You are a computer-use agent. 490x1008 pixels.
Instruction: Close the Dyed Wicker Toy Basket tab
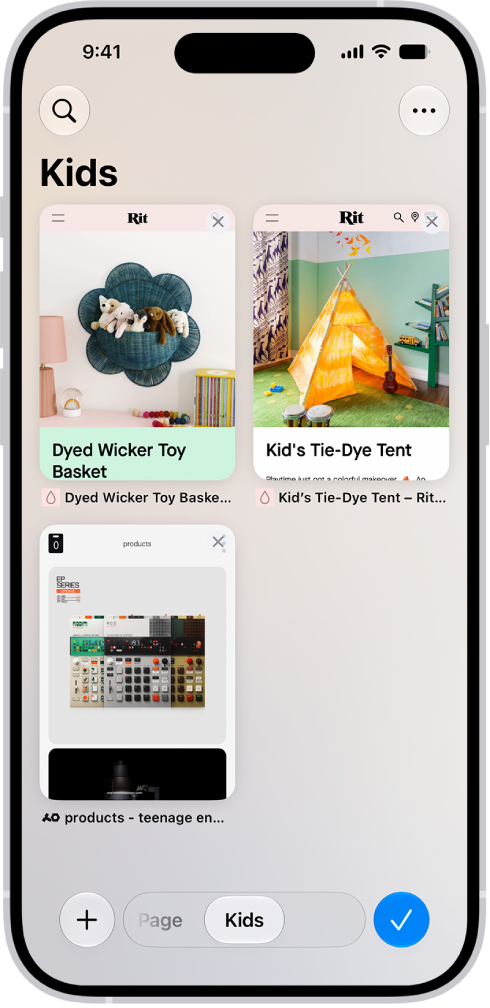click(x=218, y=222)
